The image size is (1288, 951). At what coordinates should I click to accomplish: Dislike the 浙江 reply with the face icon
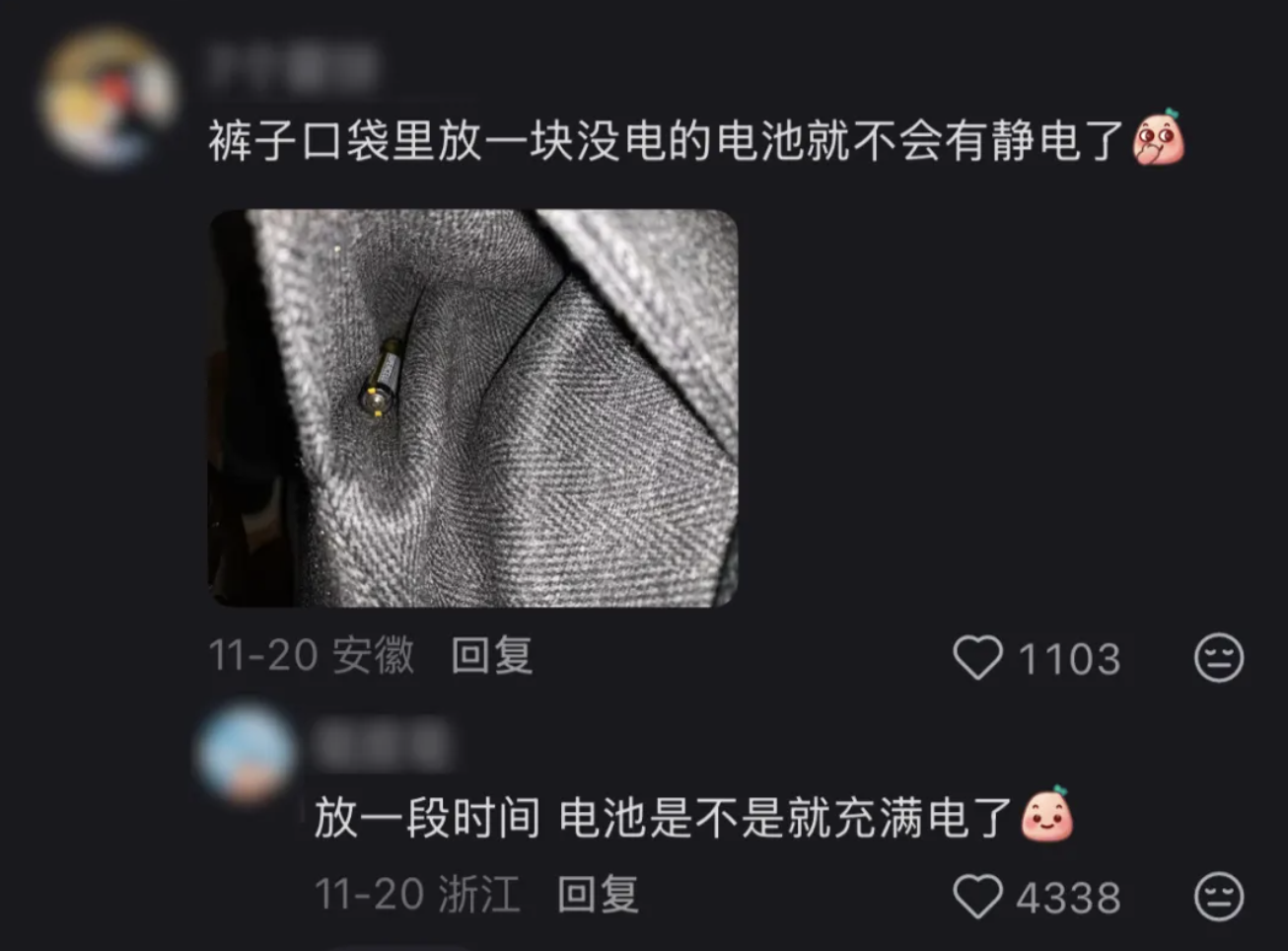coord(1218,897)
